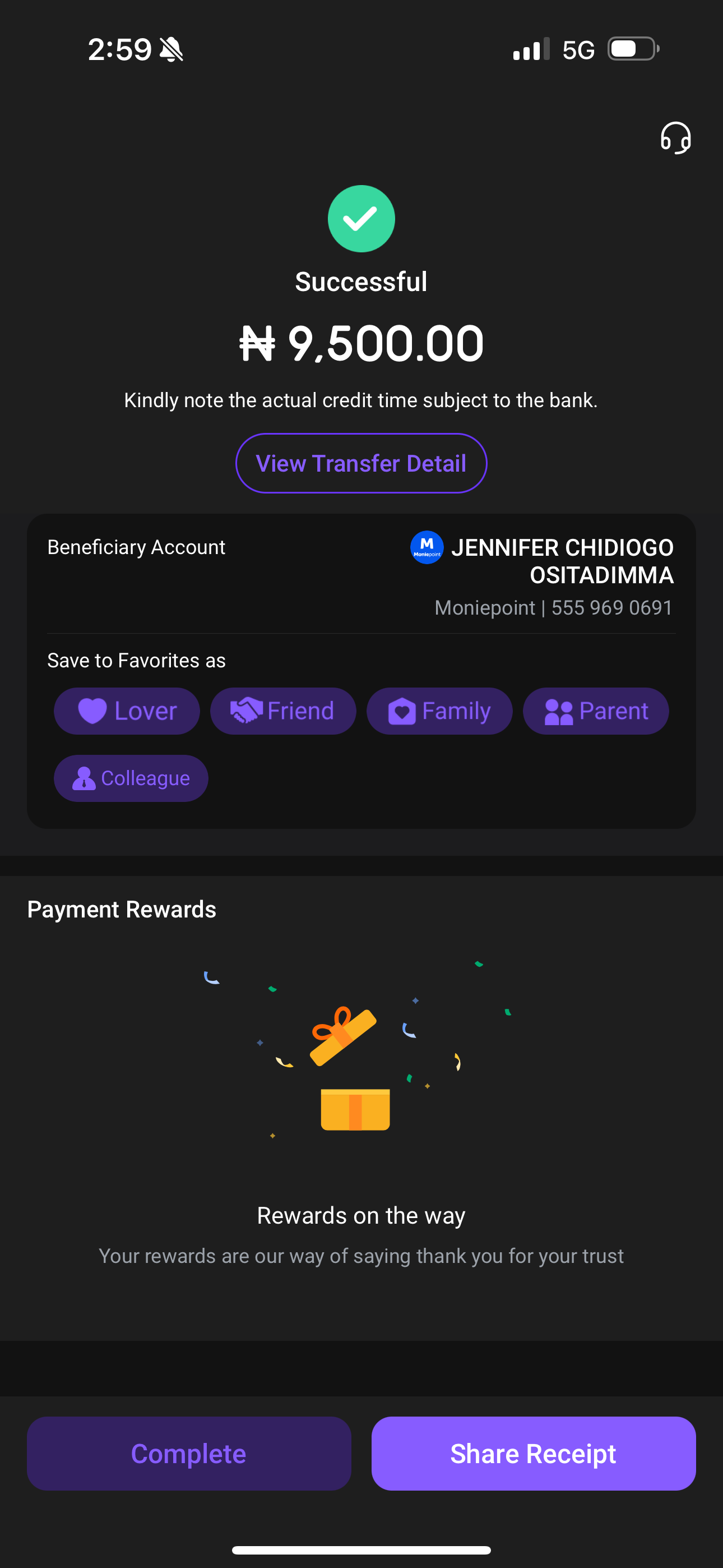
Task: Open customer support headset icon
Action: tap(675, 137)
